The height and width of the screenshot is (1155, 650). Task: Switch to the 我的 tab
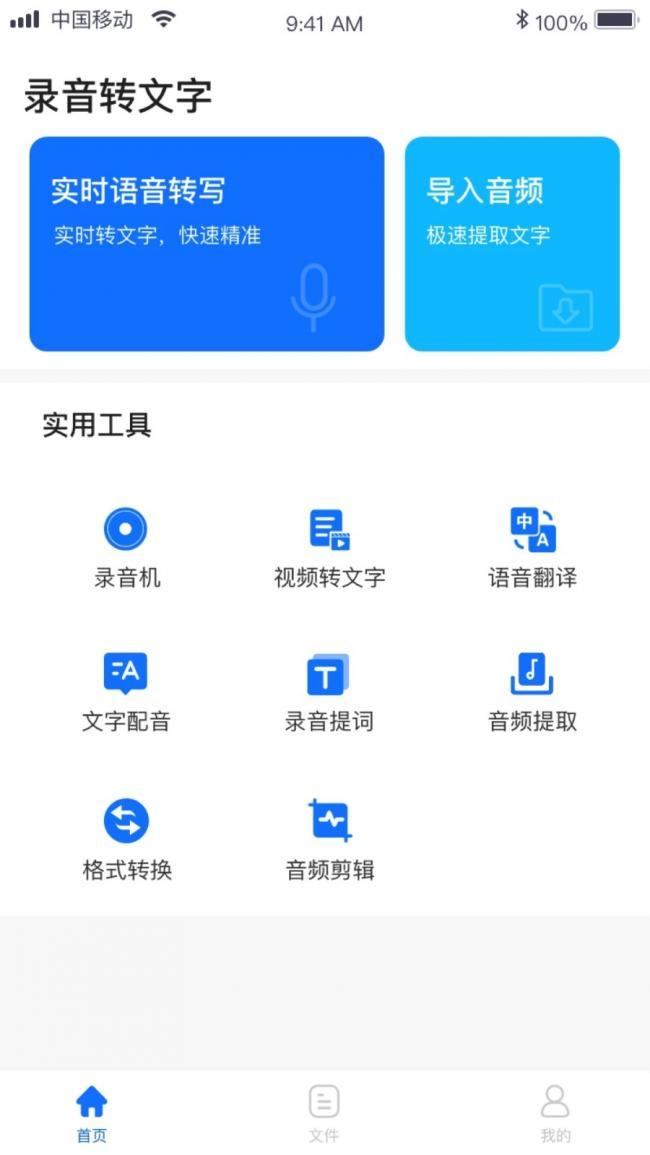[x=555, y=1113]
